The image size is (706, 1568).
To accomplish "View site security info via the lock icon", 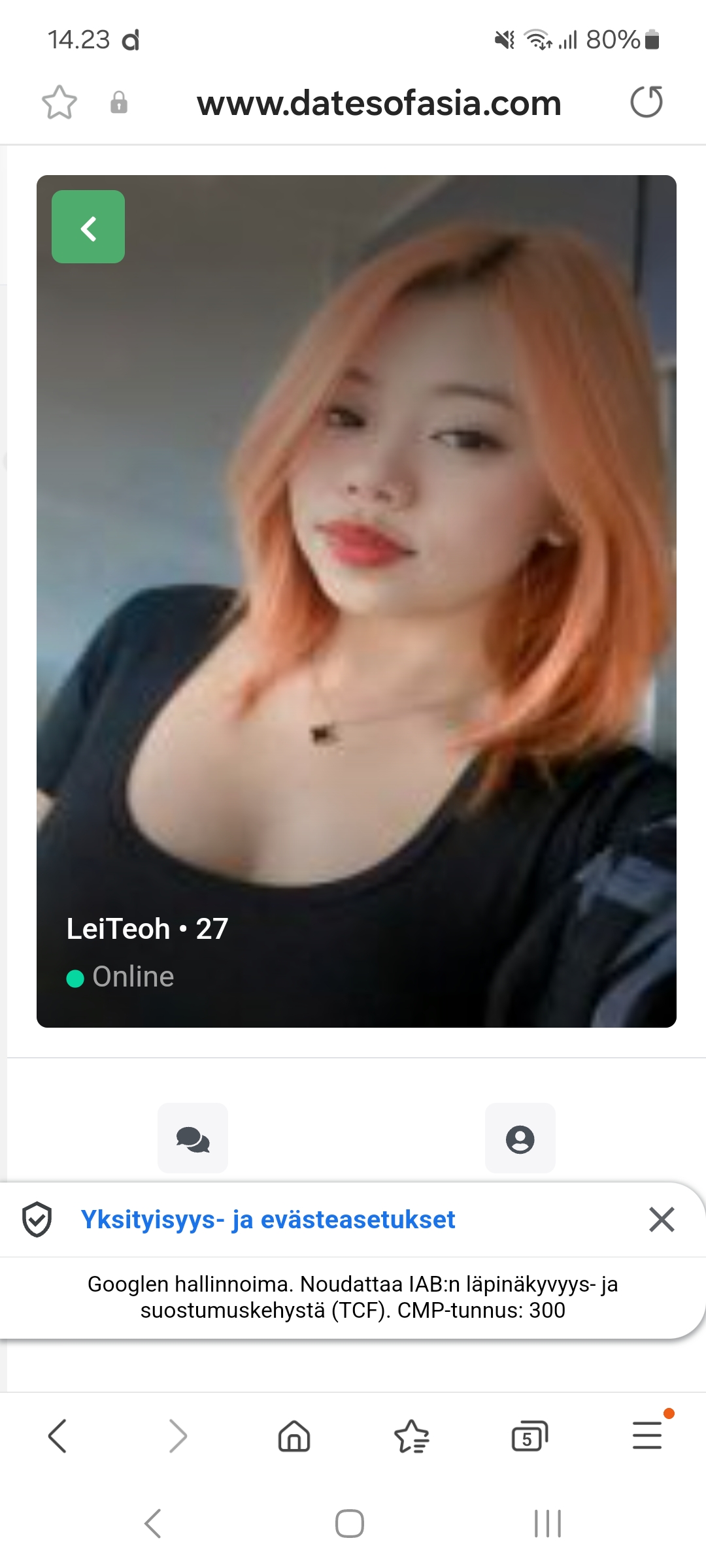I will 119,103.
